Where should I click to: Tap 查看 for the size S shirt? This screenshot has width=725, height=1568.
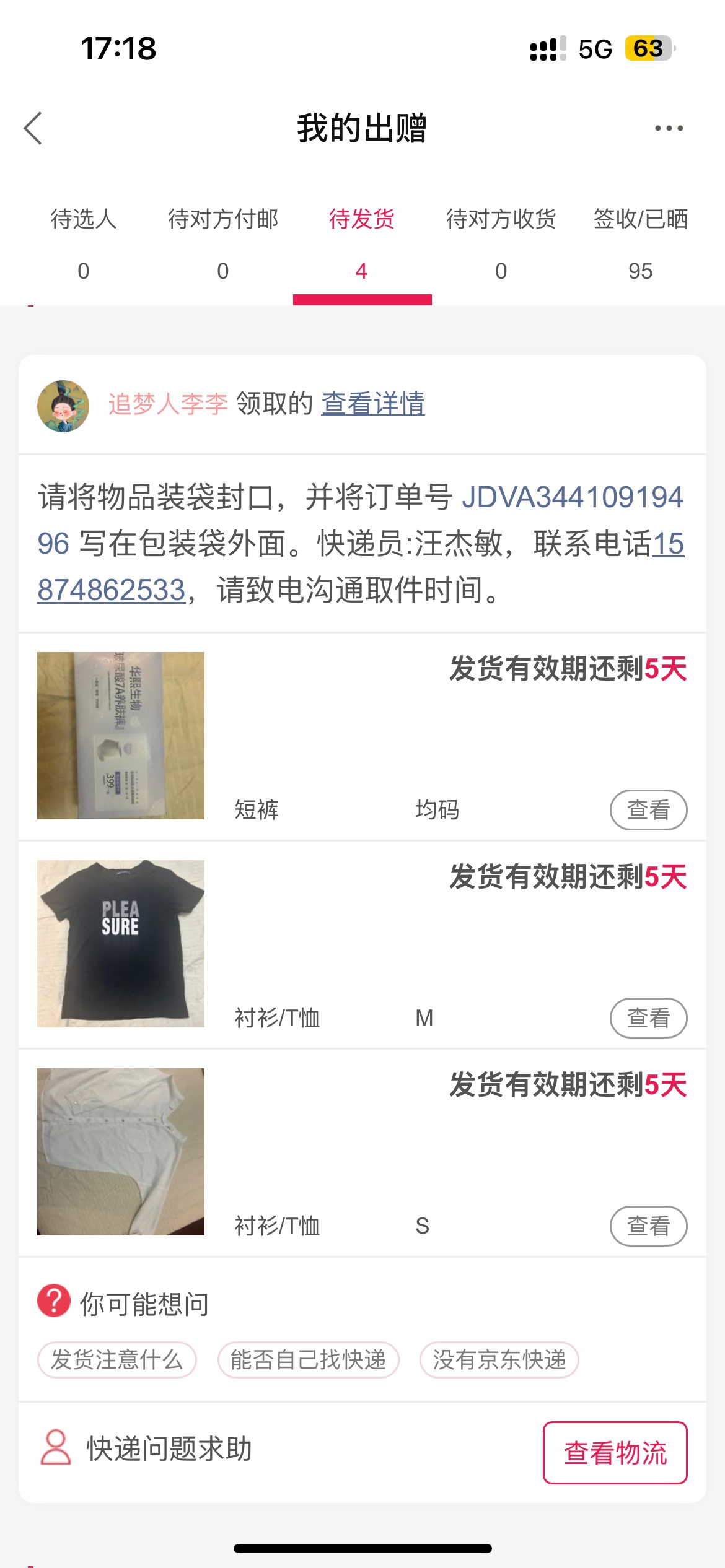[649, 1226]
